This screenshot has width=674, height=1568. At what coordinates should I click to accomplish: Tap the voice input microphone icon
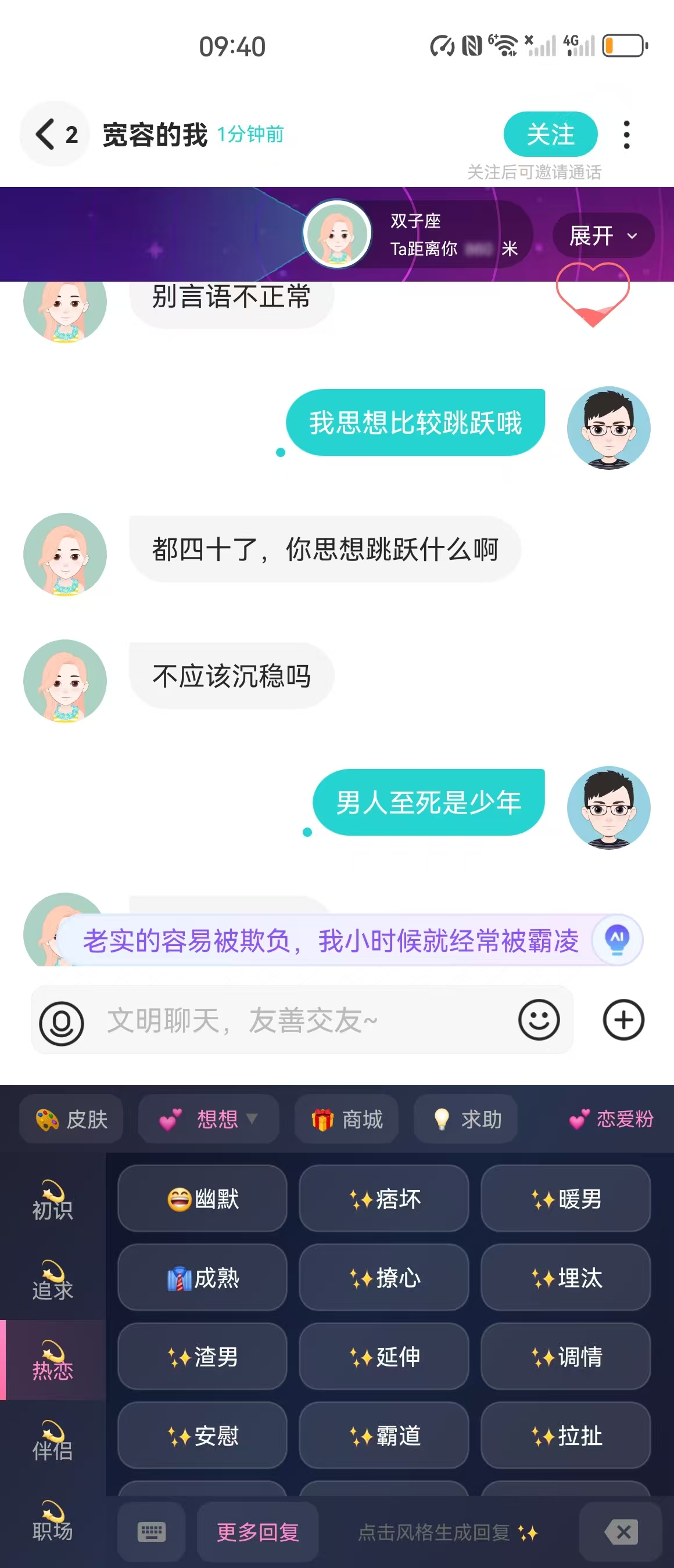click(62, 1021)
